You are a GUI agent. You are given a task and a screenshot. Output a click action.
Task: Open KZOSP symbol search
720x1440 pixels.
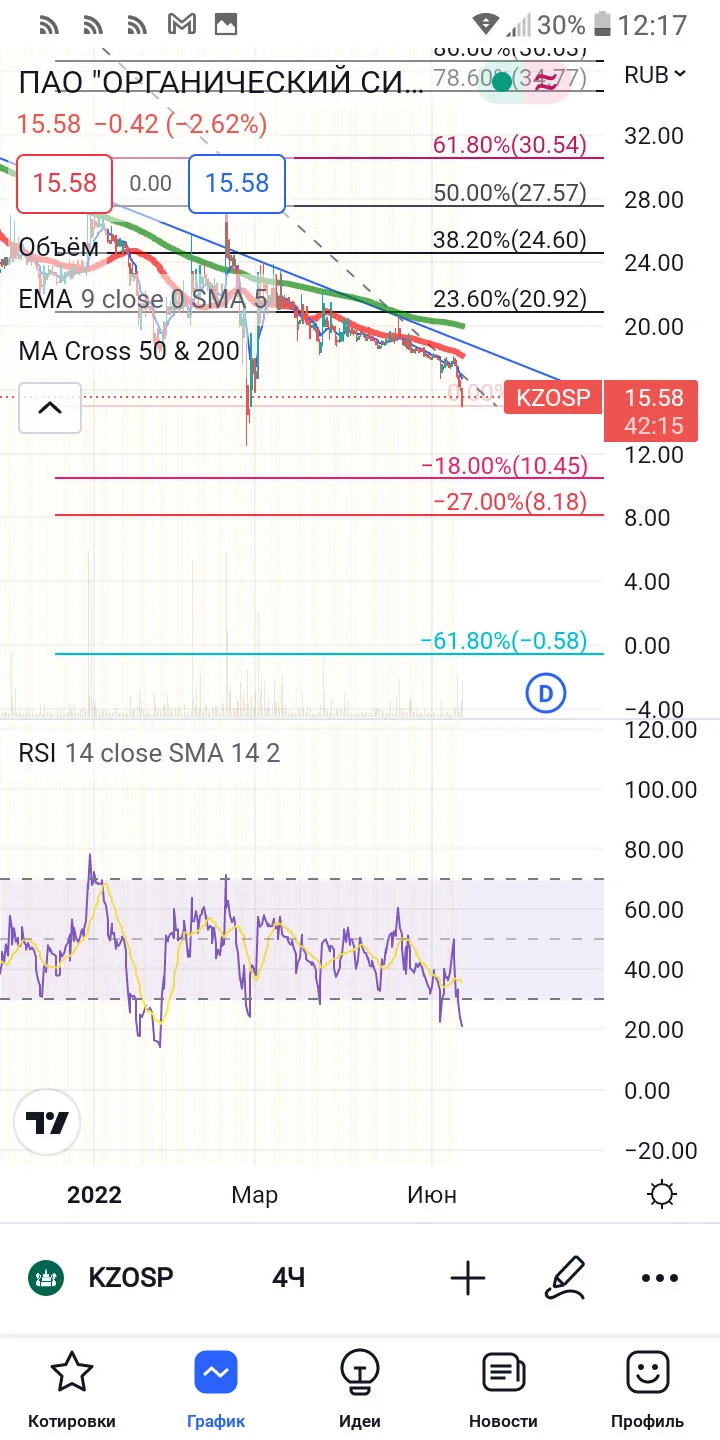click(102, 1277)
